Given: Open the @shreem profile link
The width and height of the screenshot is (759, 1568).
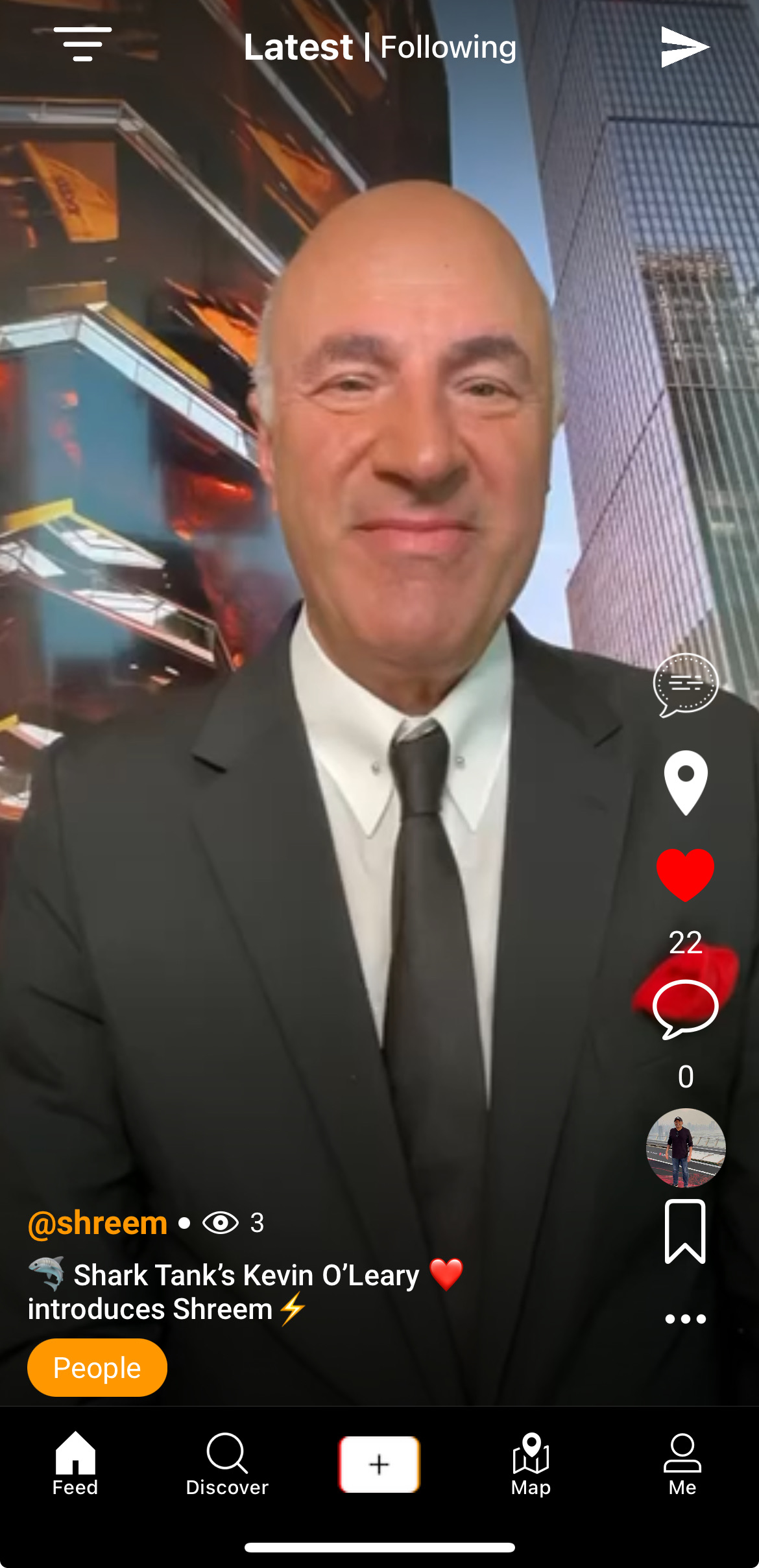Looking at the screenshot, I should 98,1223.
